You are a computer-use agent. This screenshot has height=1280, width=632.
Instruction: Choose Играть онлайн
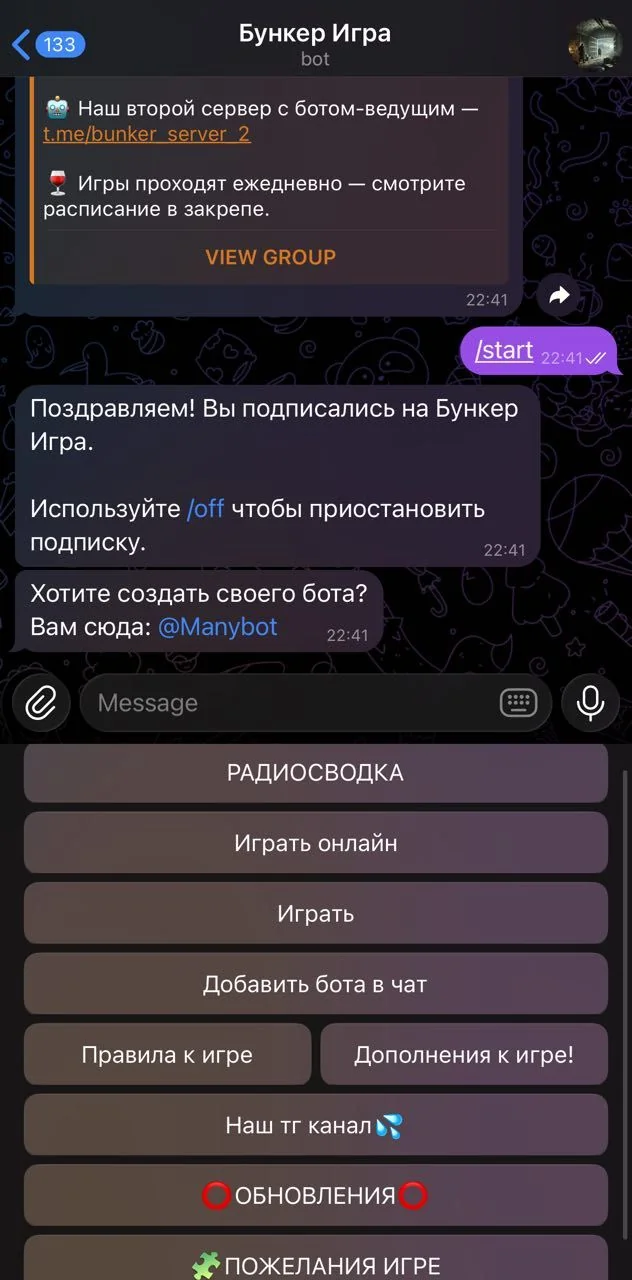pos(316,843)
